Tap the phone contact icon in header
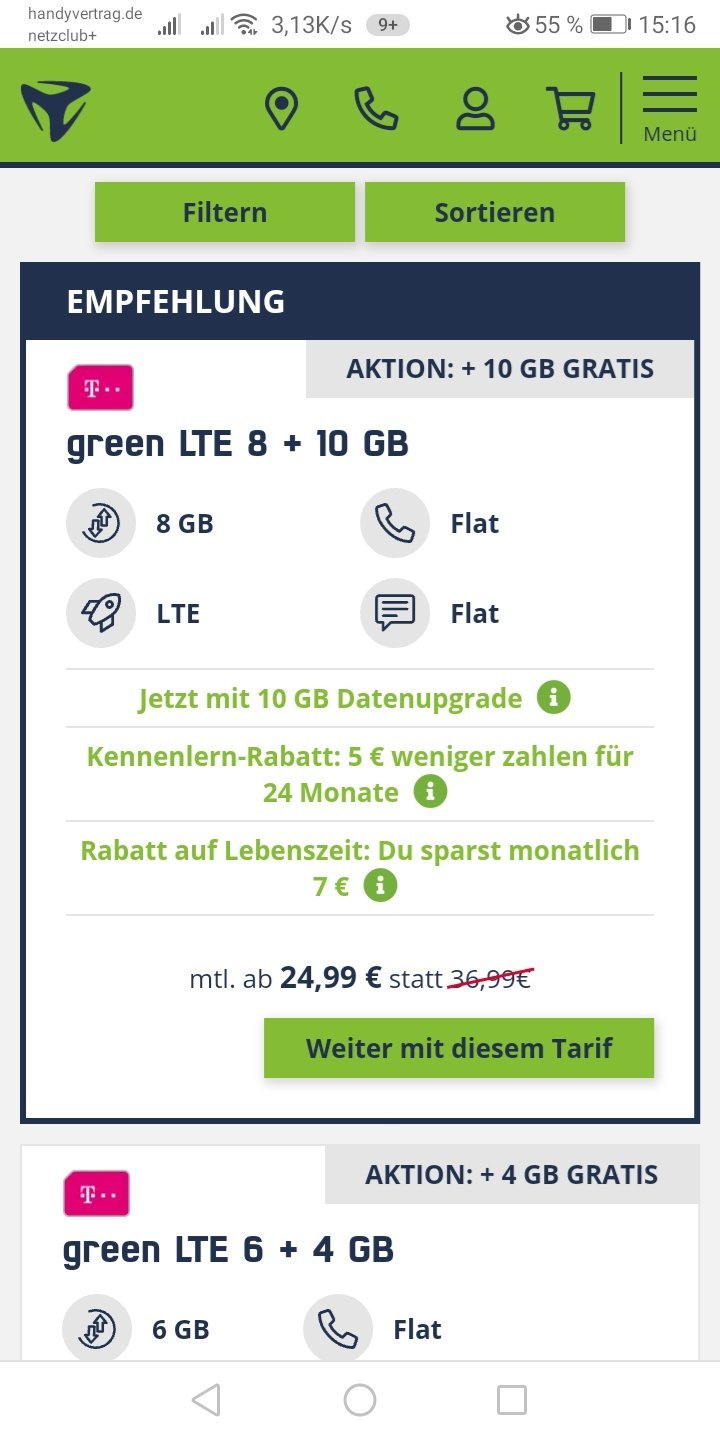Screen dimensions: 720x1440 376,108
